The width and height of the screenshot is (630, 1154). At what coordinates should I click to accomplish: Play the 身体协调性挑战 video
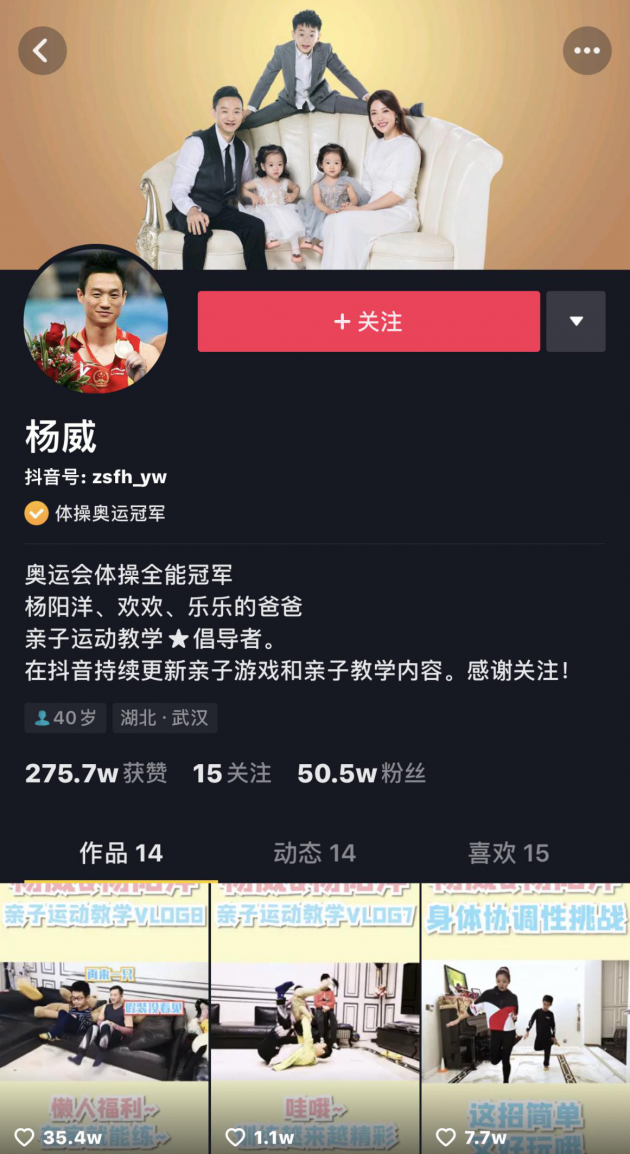(526, 1020)
